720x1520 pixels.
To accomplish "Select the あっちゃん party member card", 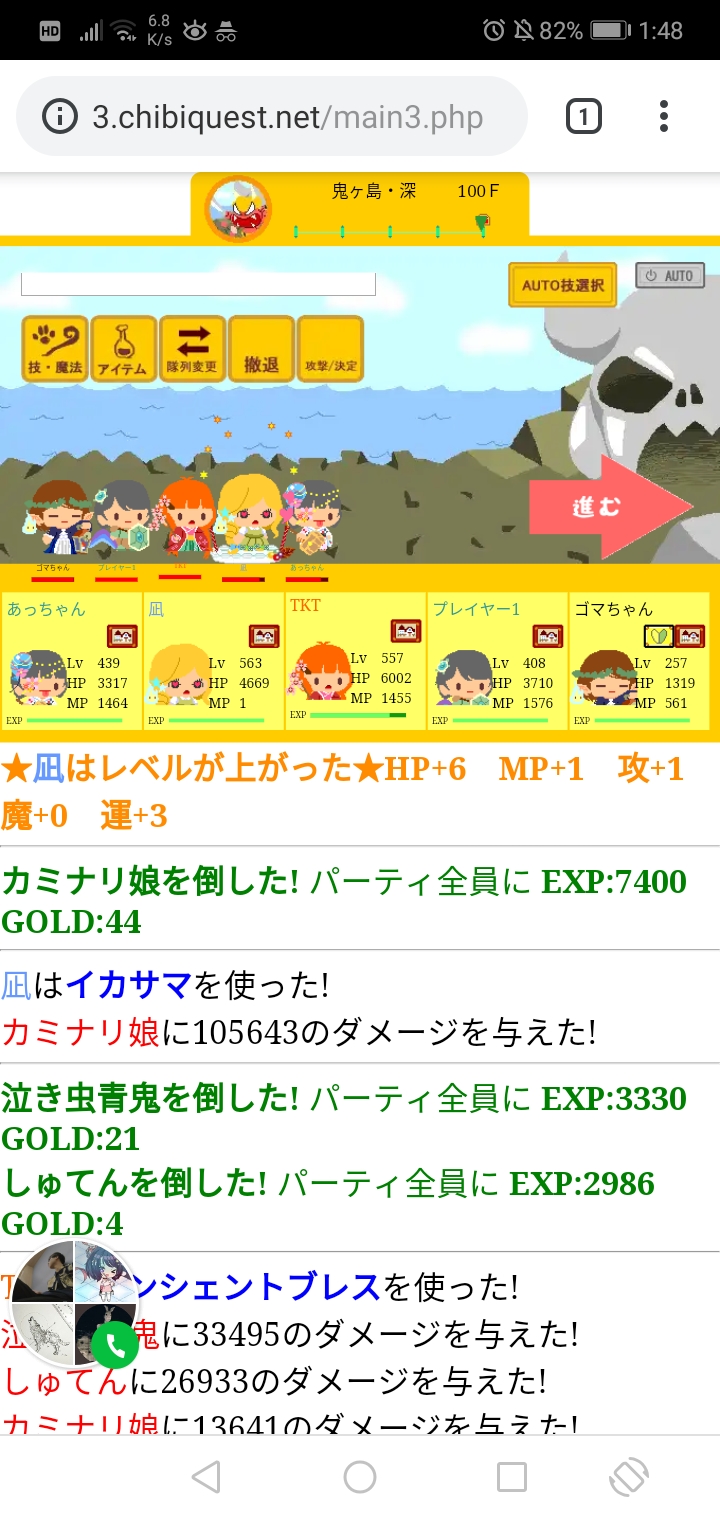I will [x=72, y=661].
